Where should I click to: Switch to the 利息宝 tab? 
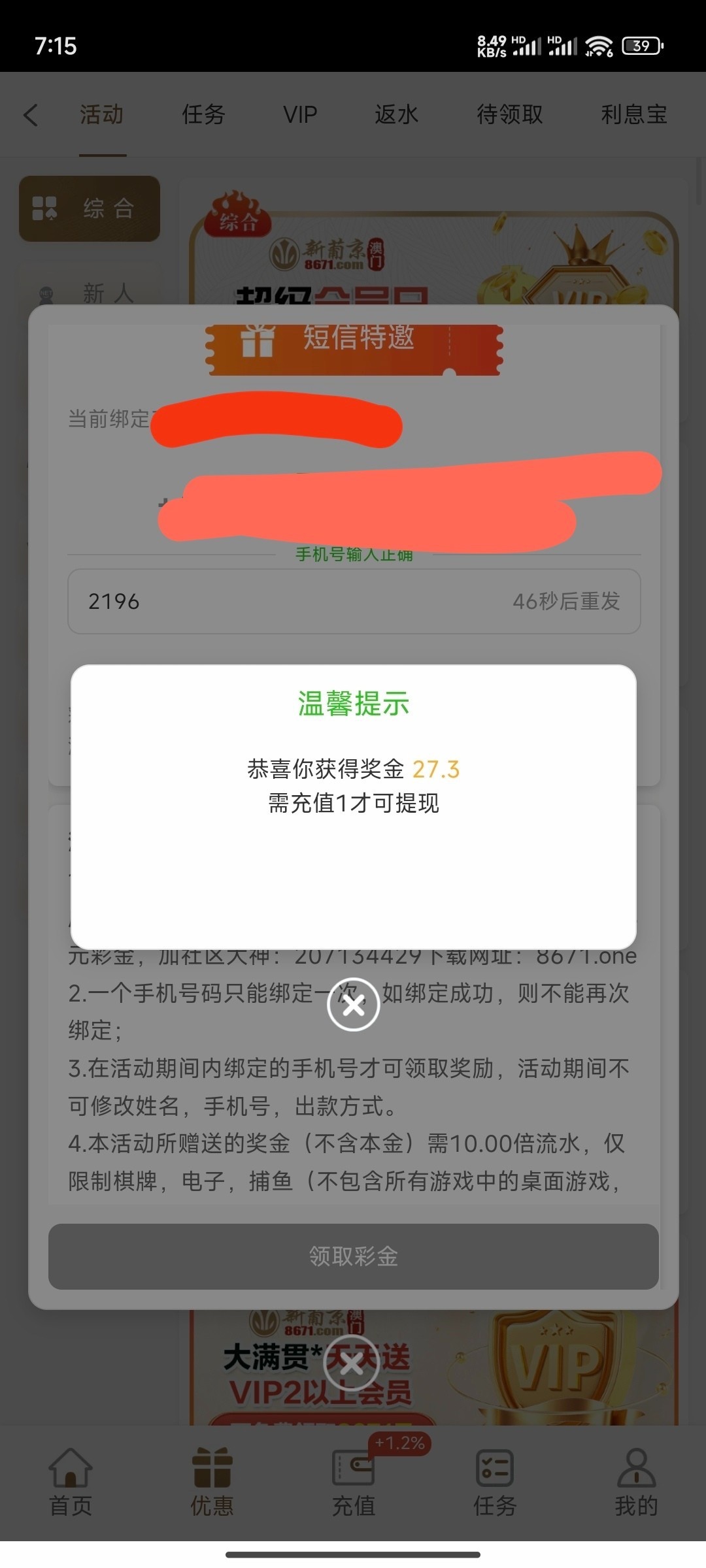tap(633, 115)
